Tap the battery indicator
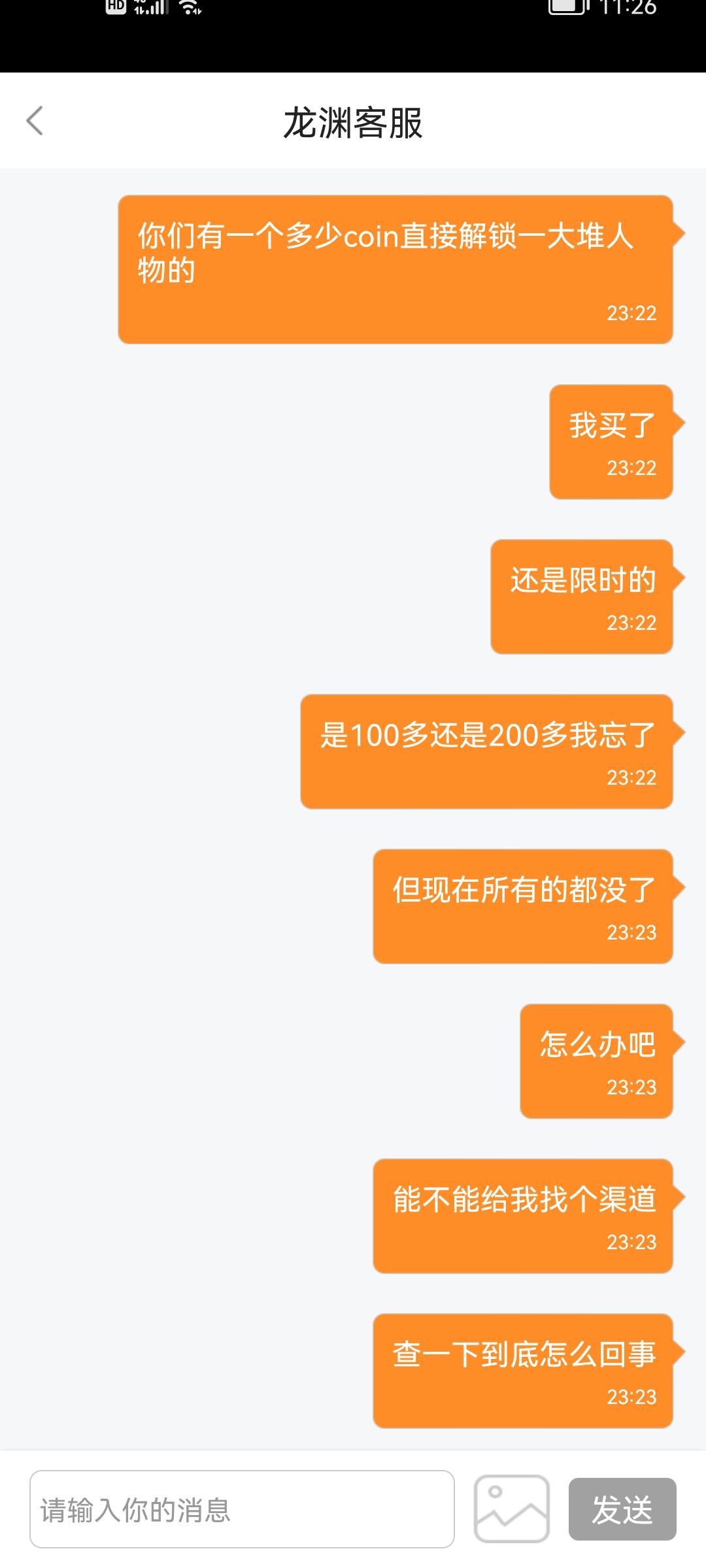The image size is (706, 1568). pyautogui.click(x=567, y=8)
